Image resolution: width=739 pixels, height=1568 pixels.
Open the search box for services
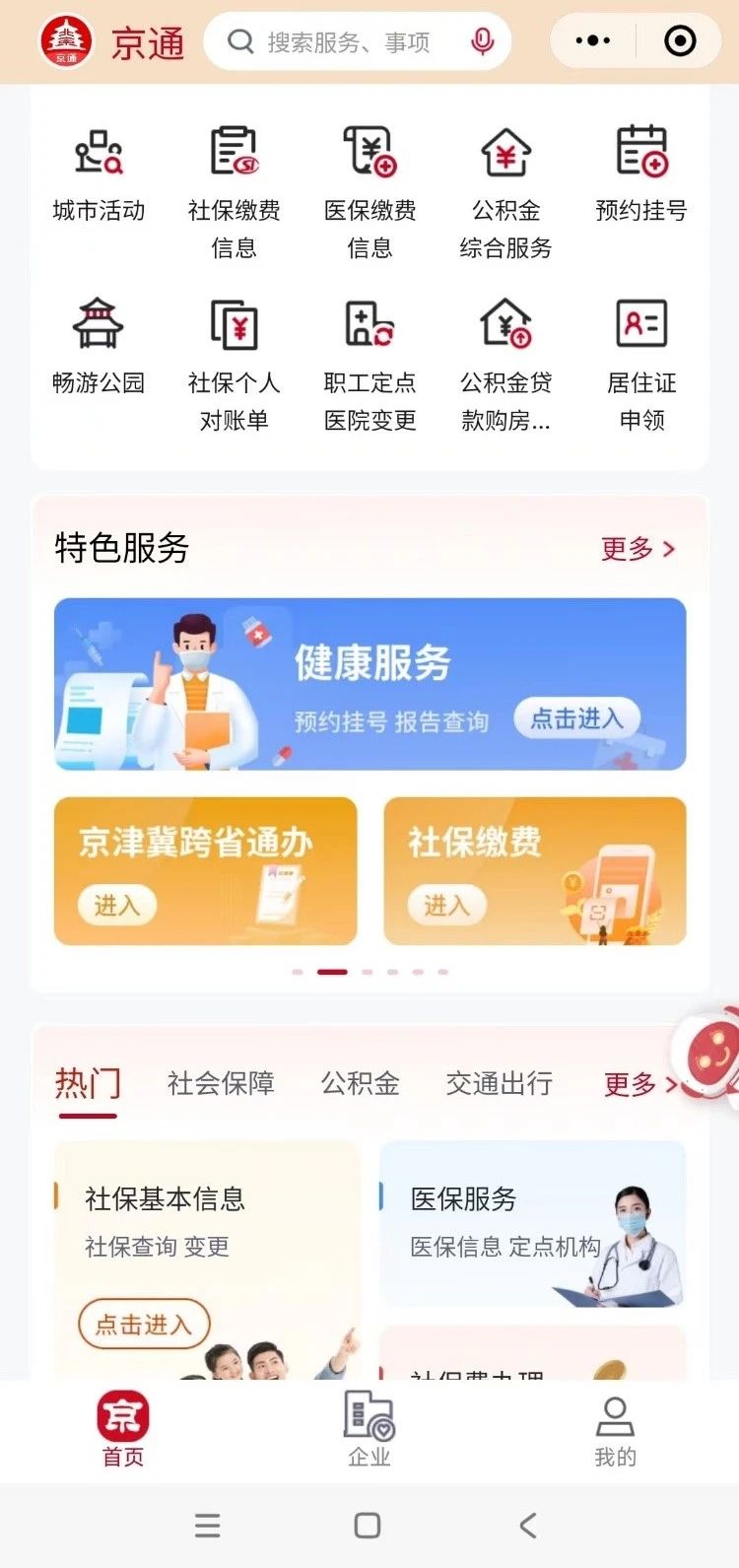[345, 42]
